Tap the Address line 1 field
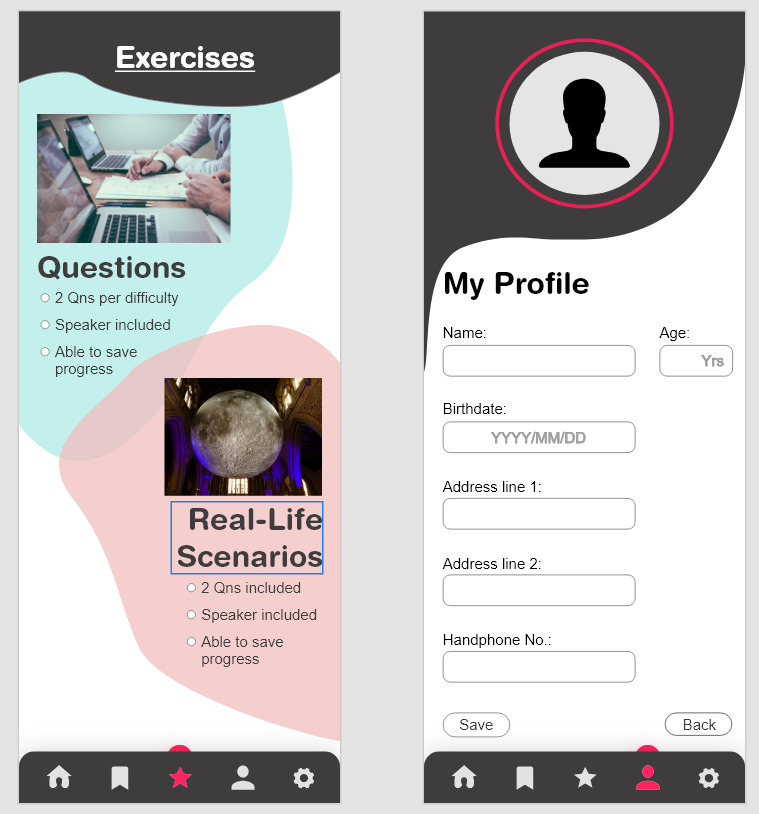 [538, 514]
